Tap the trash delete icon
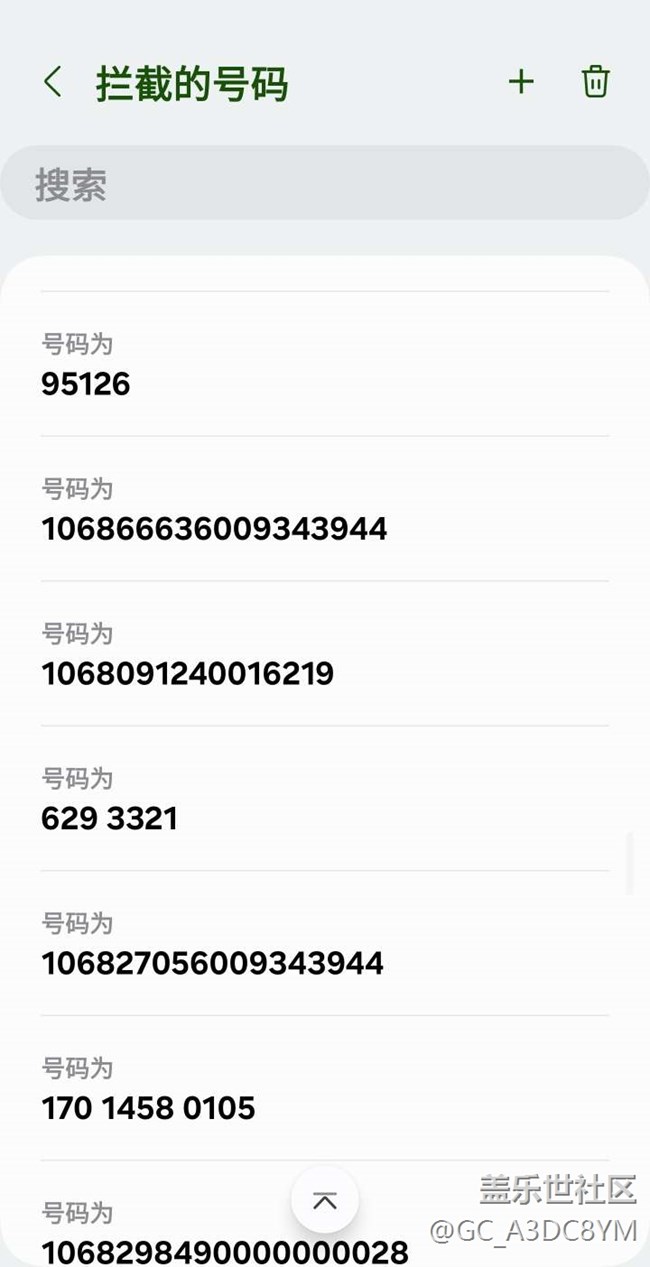The height and width of the screenshot is (1267, 650). (595, 82)
